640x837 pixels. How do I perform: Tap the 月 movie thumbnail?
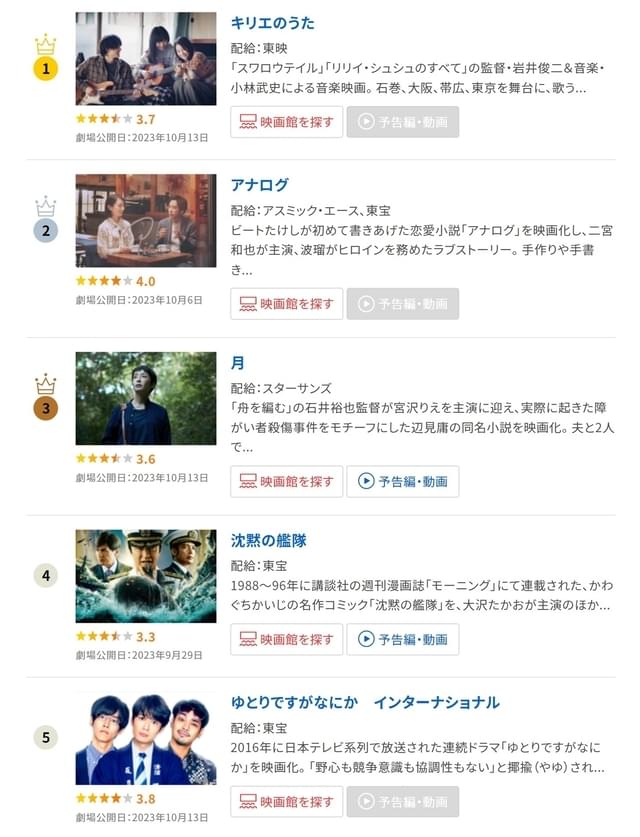click(145, 398)
